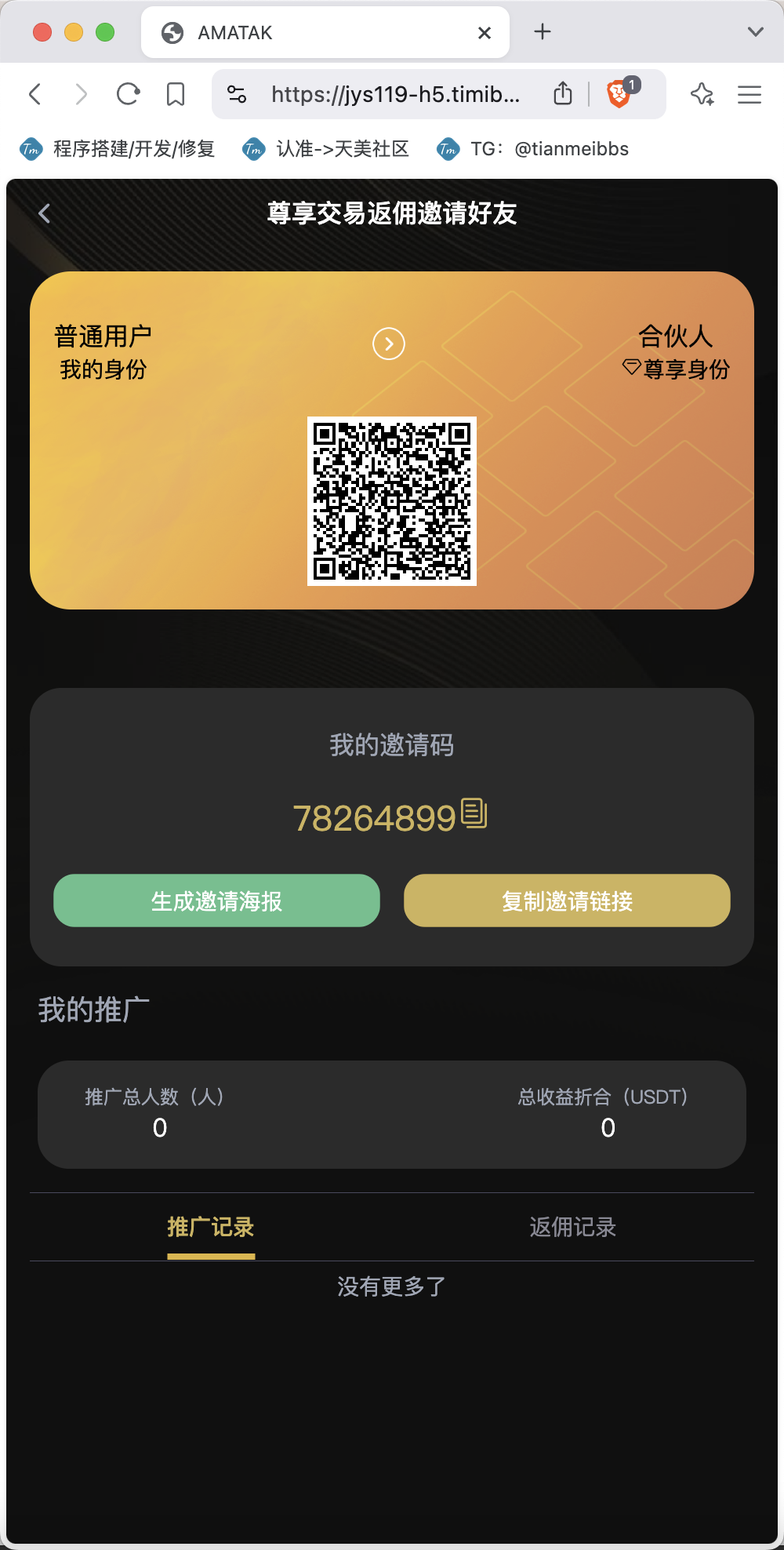Open a new browser tab
The width and height of the screenshot is (784, 1550).
tap(543, 32)
